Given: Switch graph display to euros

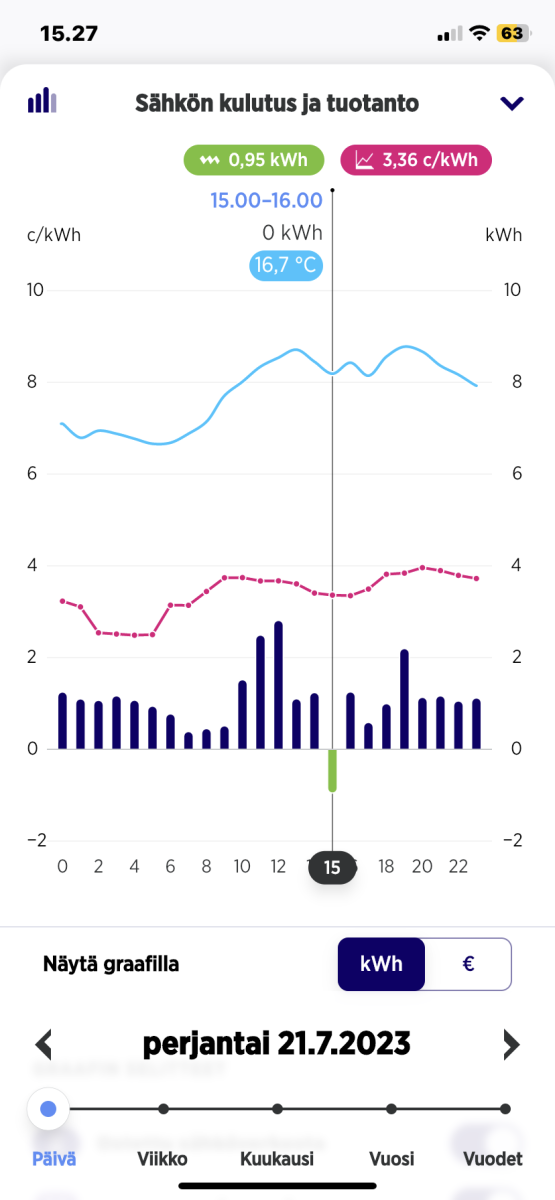Looking at the screenshot, I should [468, 964].
